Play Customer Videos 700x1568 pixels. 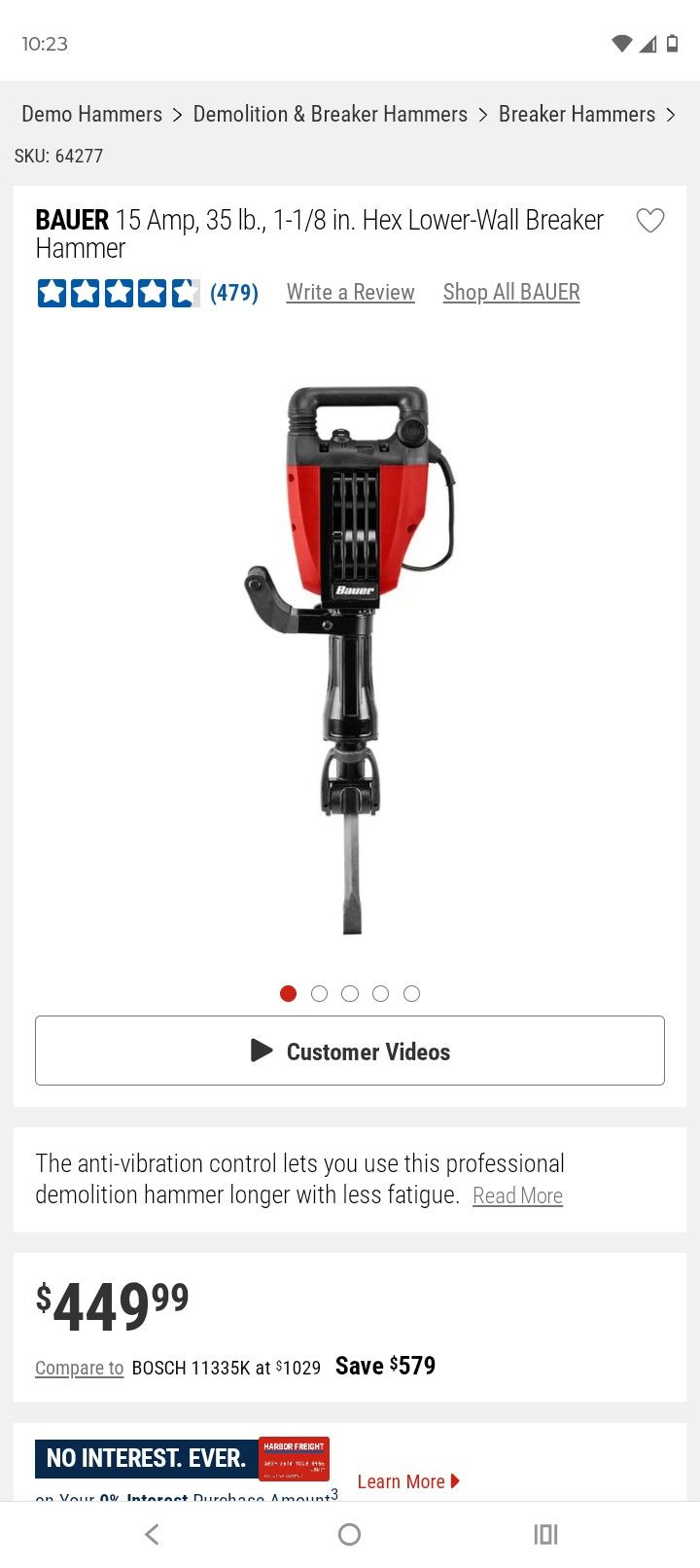click(350, 1051)
